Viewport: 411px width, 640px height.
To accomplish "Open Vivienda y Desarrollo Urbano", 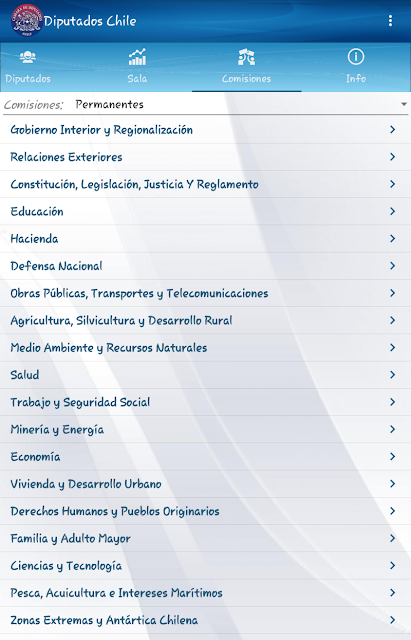I will pos(205,484).
